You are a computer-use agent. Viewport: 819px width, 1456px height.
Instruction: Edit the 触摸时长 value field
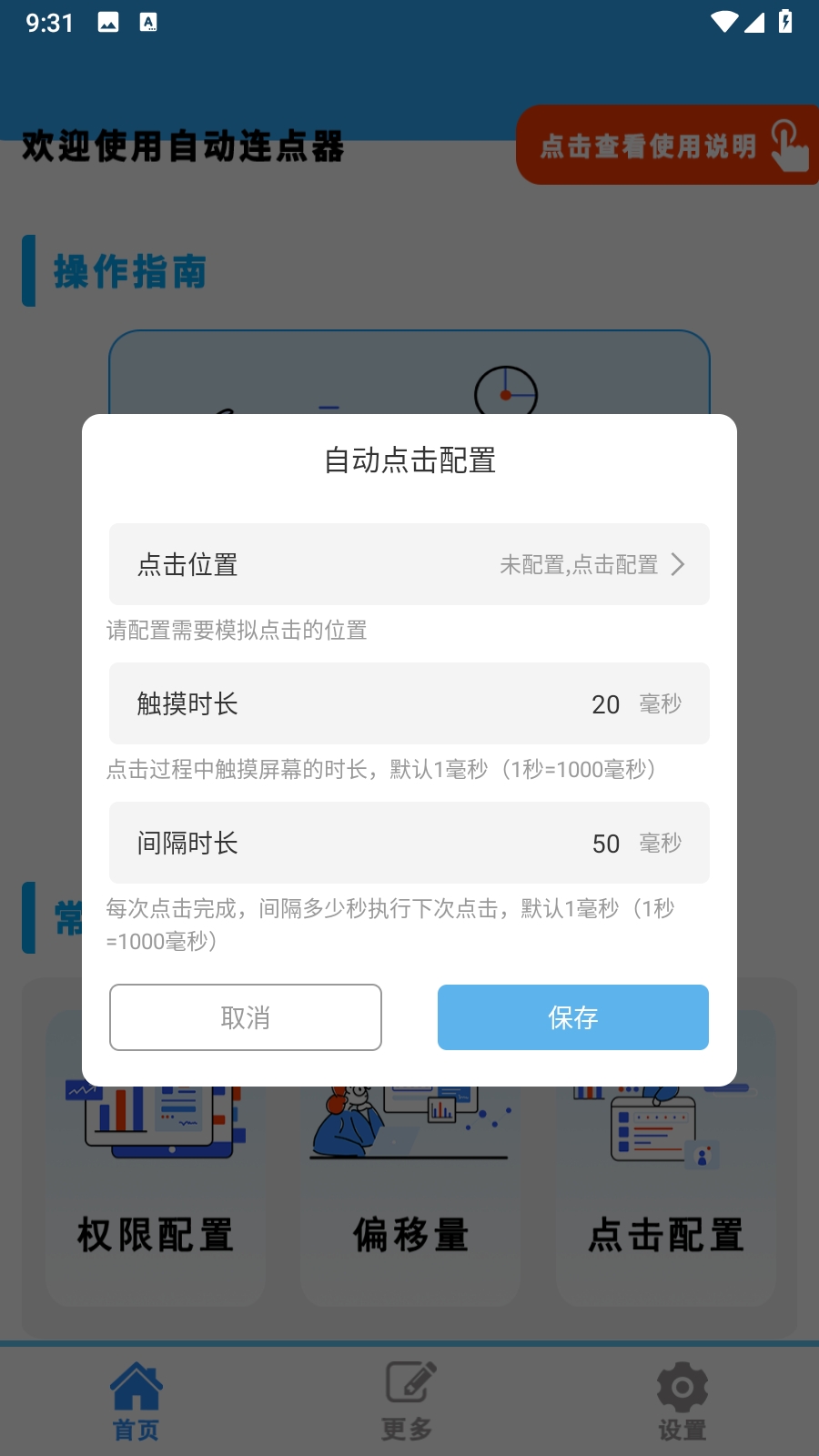coord(604,704)
